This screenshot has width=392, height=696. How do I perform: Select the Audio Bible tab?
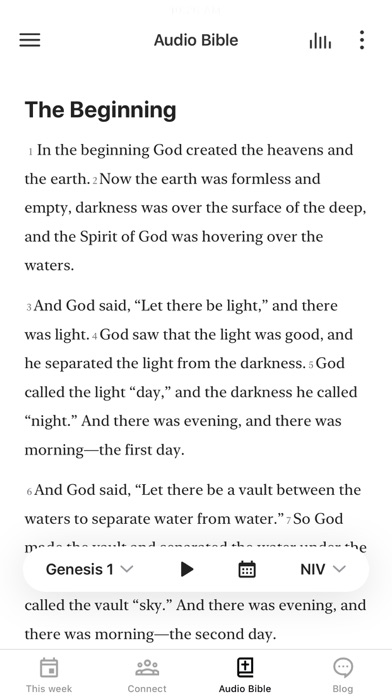pos(245,675)
